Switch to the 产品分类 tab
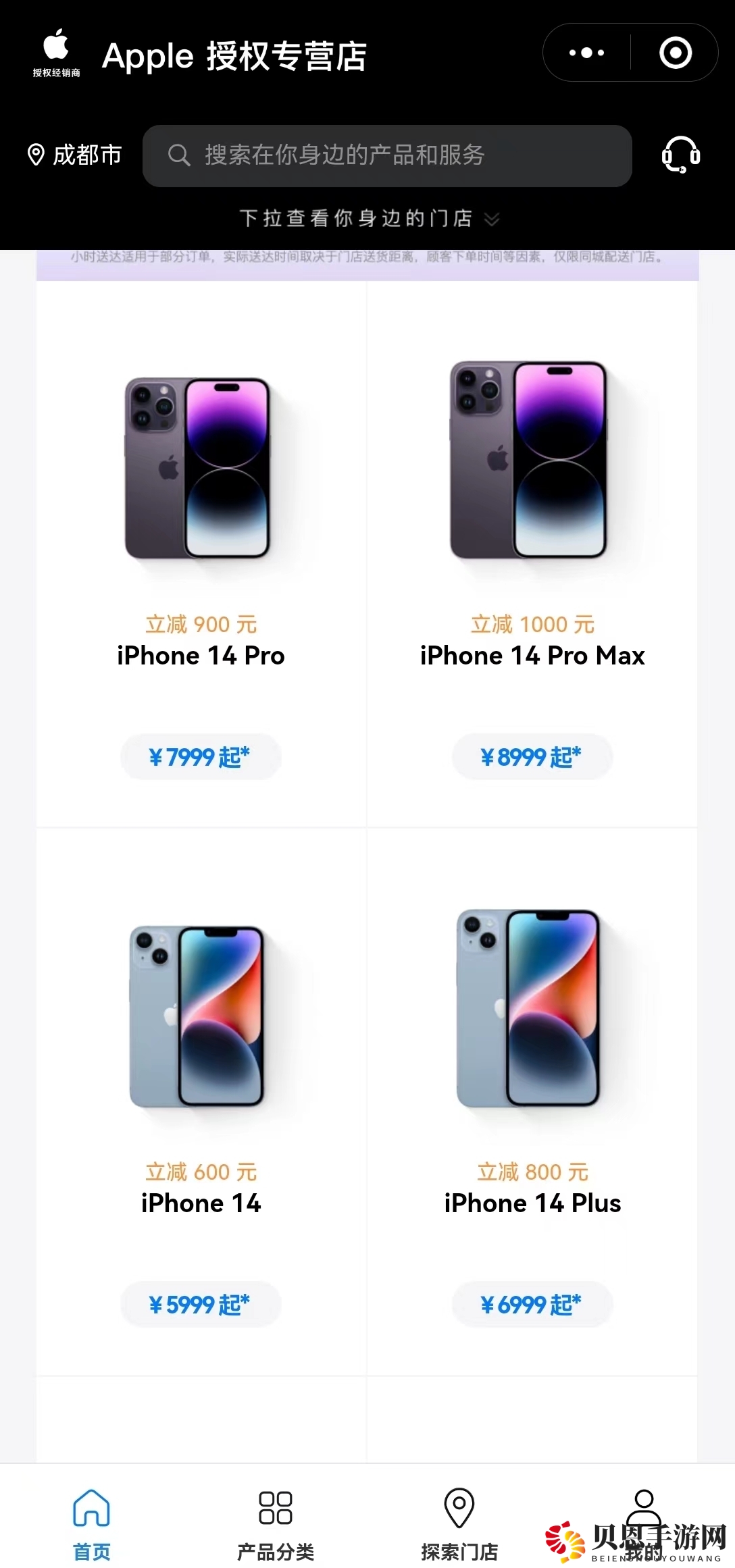 [x=276, y=1521]
